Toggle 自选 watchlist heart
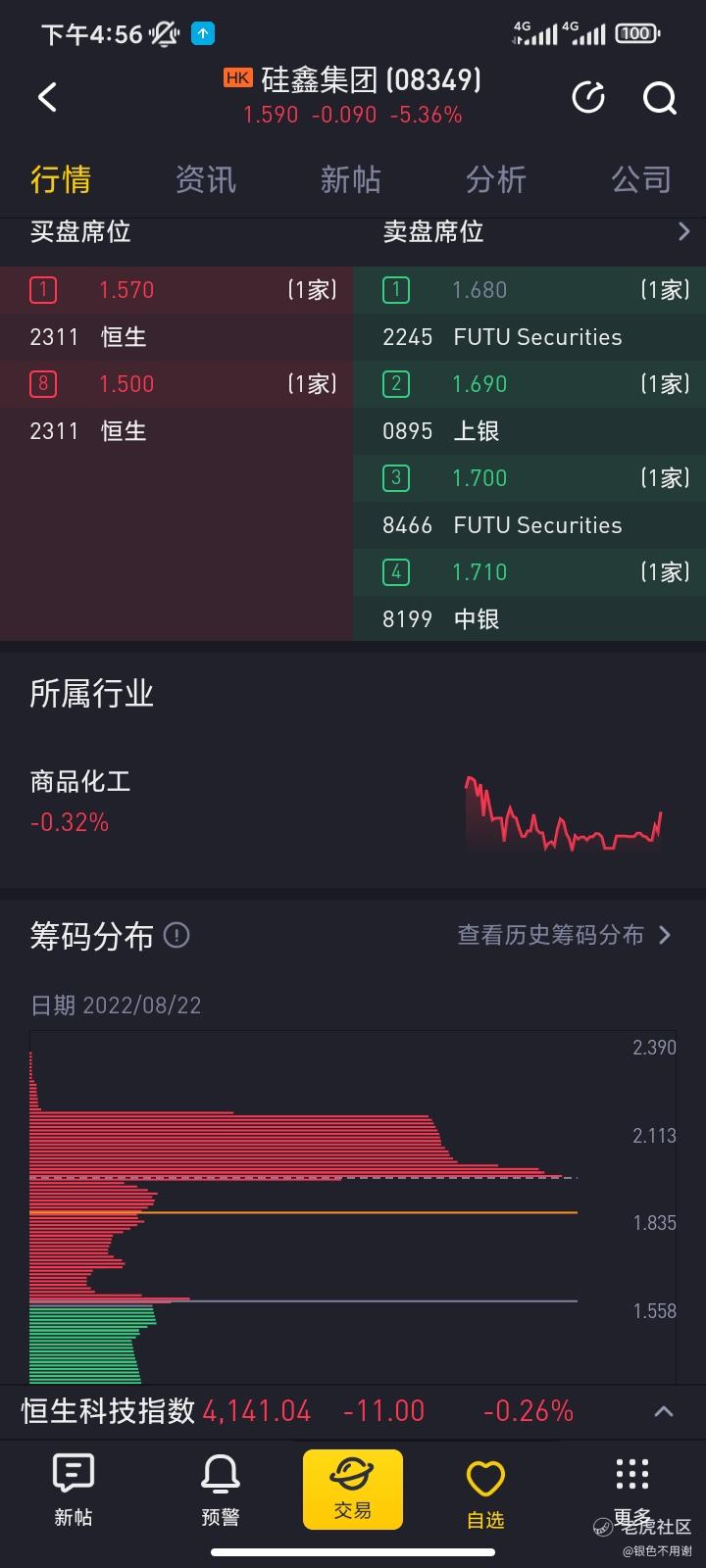This screenshot has width=706, height=1568. click(x=485, y=1493)
